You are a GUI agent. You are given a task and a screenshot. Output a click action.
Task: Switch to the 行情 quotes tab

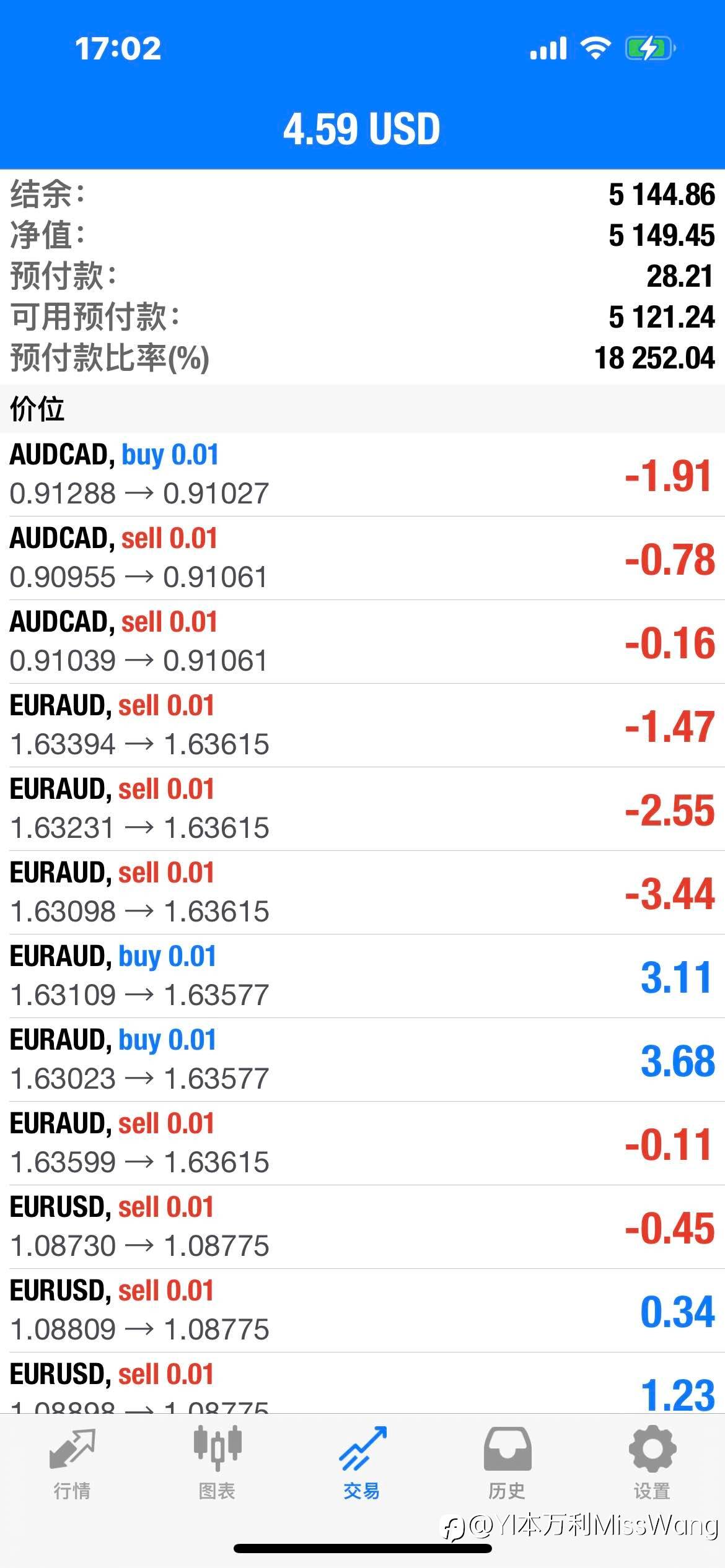tap(72, 1463)
